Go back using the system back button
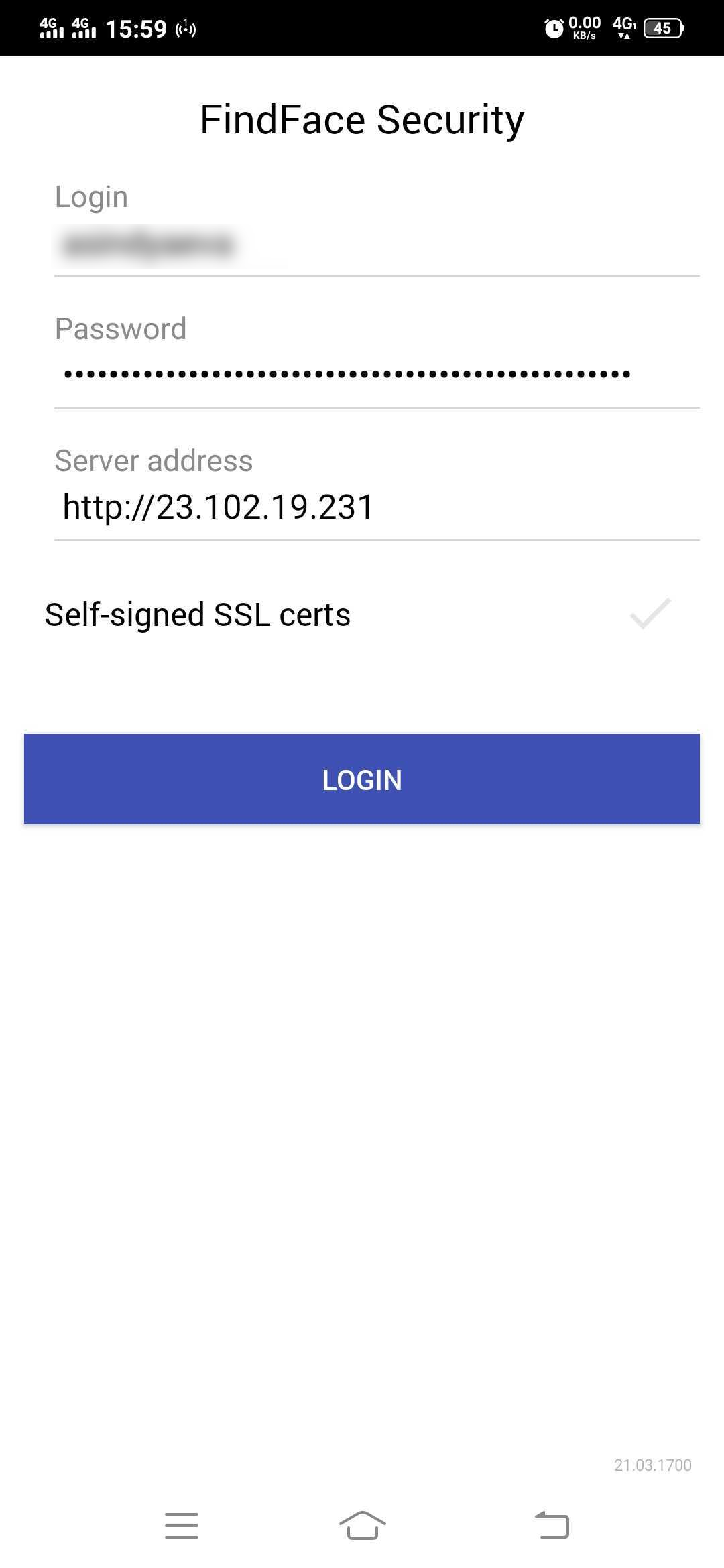The image size is (724, 1568). click(x=552, y=1524)
